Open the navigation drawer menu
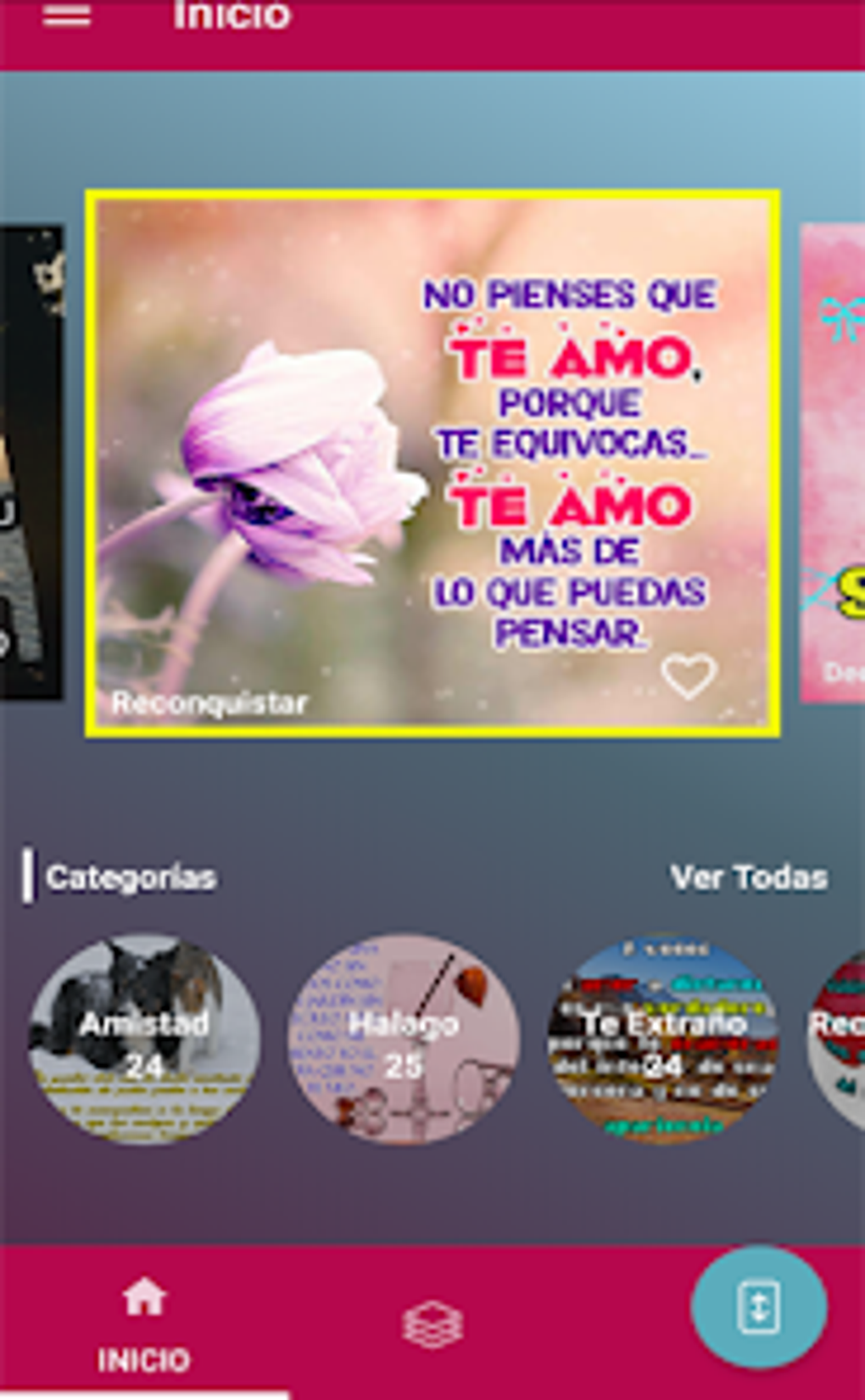 point(68,15)
